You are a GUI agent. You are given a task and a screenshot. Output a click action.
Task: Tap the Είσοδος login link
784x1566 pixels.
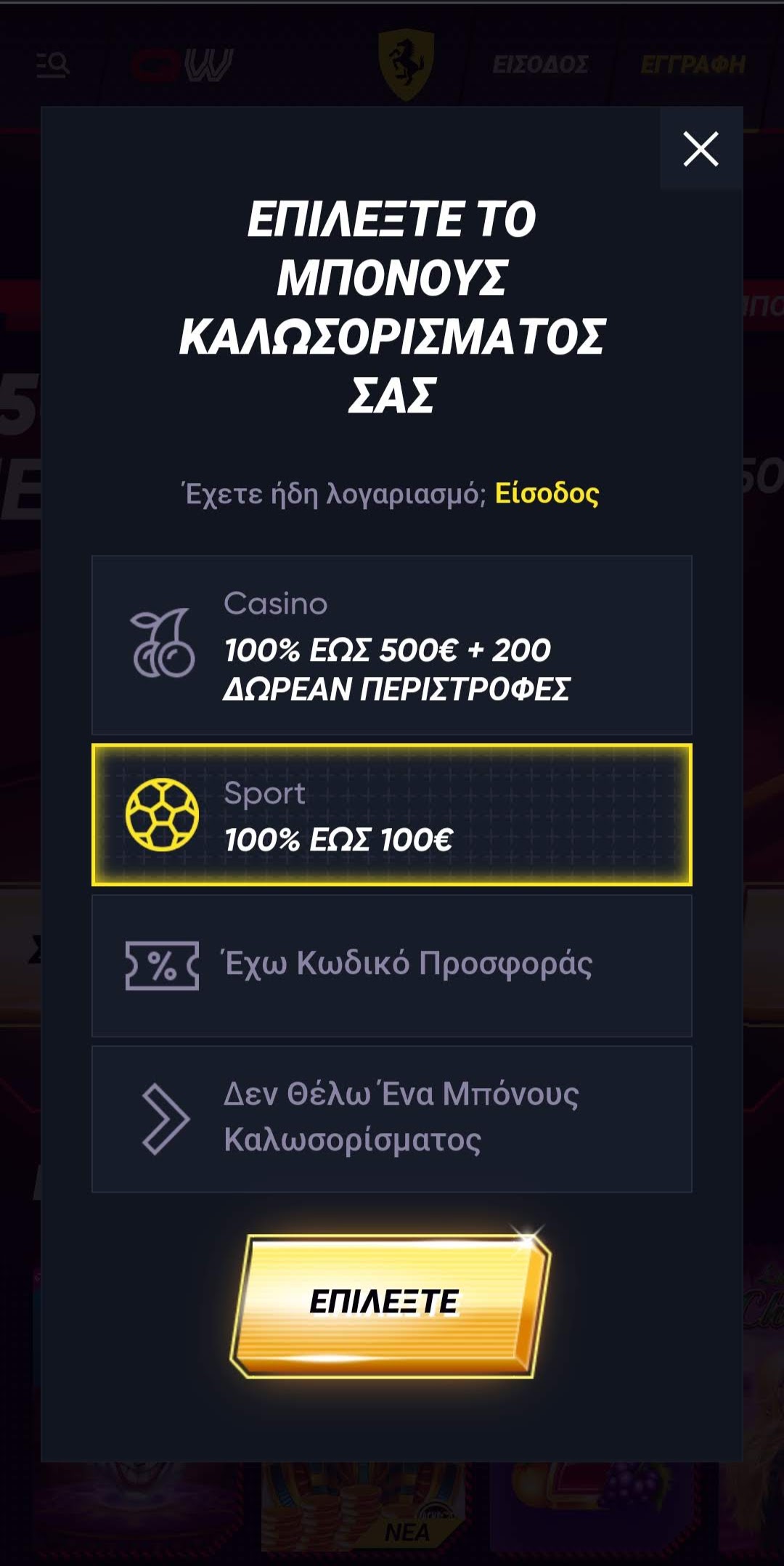(547, 494)
